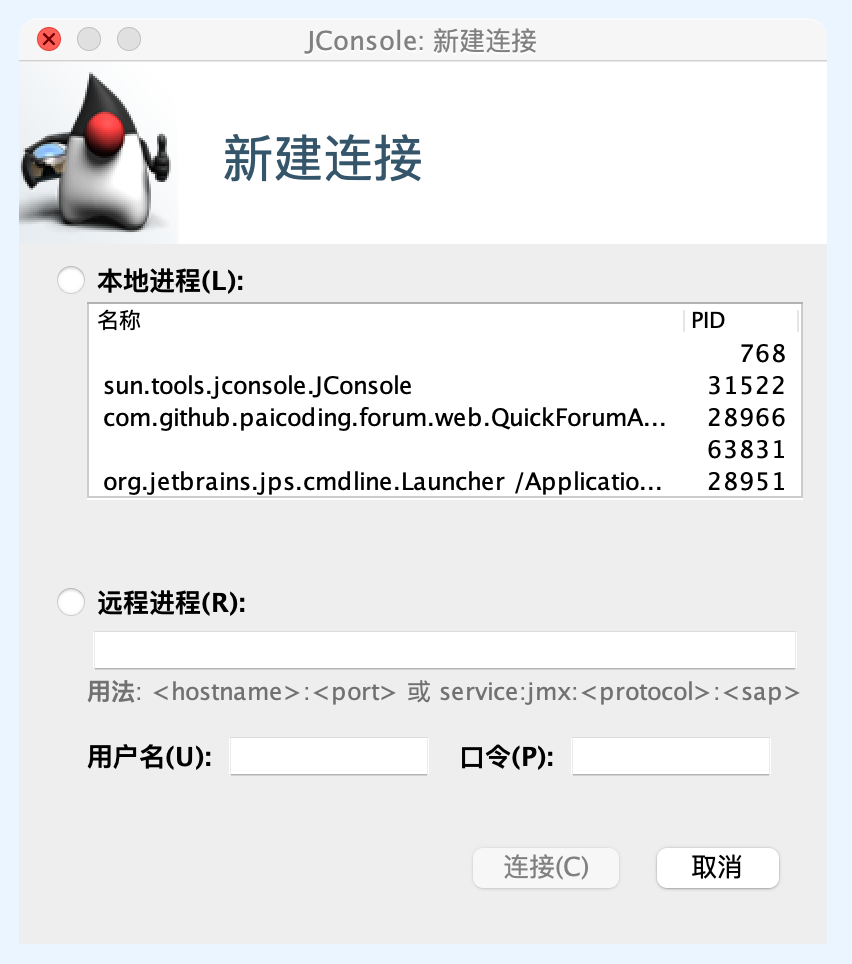This screenshot has width=852, height=964.
Task: Focus the 用户名 input field
Action: (x=329, y=757)
